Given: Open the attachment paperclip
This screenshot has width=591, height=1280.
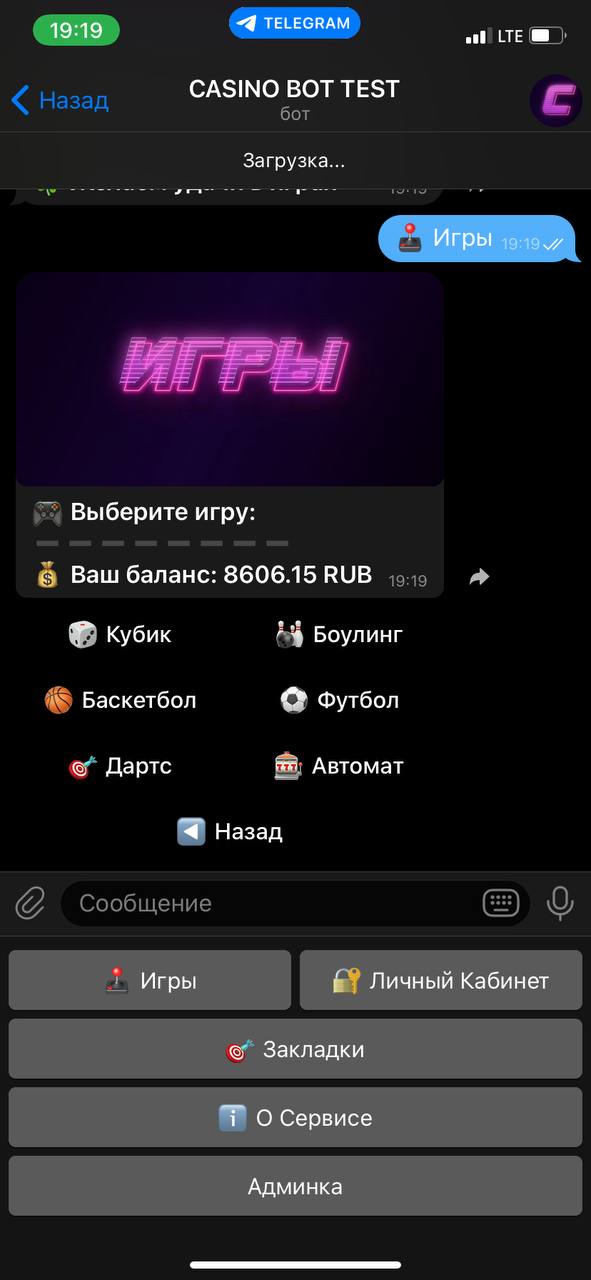Looking at the screenshot, I should pyautogui.click(x=30, y=903).
